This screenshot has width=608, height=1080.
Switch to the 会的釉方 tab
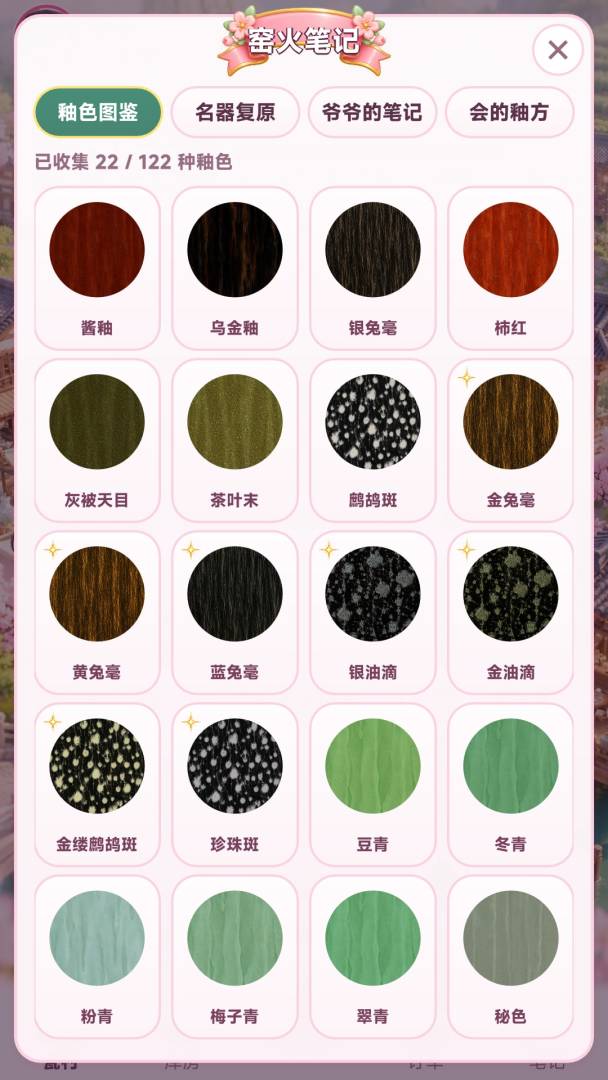(510, 112)
